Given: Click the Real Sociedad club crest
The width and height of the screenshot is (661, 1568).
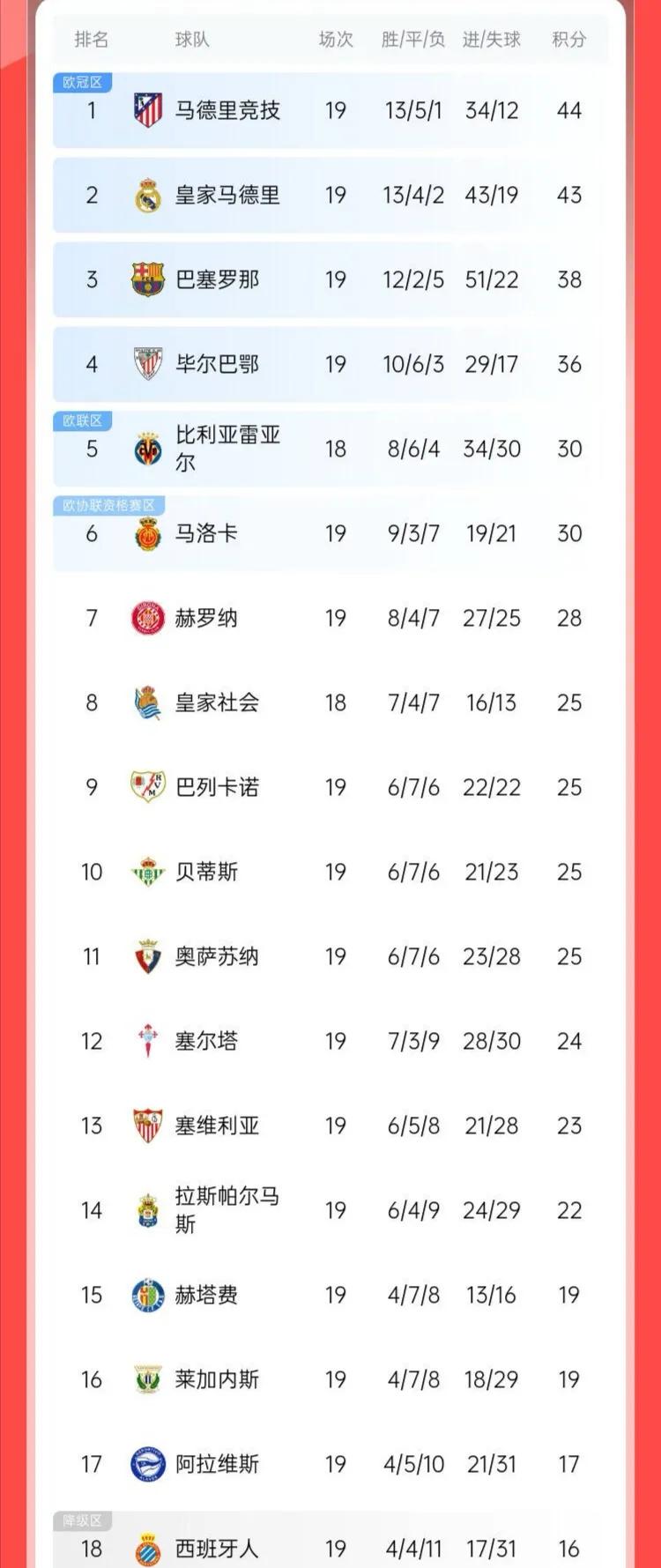Looking at the screenshot, I should tap(148, 702).
